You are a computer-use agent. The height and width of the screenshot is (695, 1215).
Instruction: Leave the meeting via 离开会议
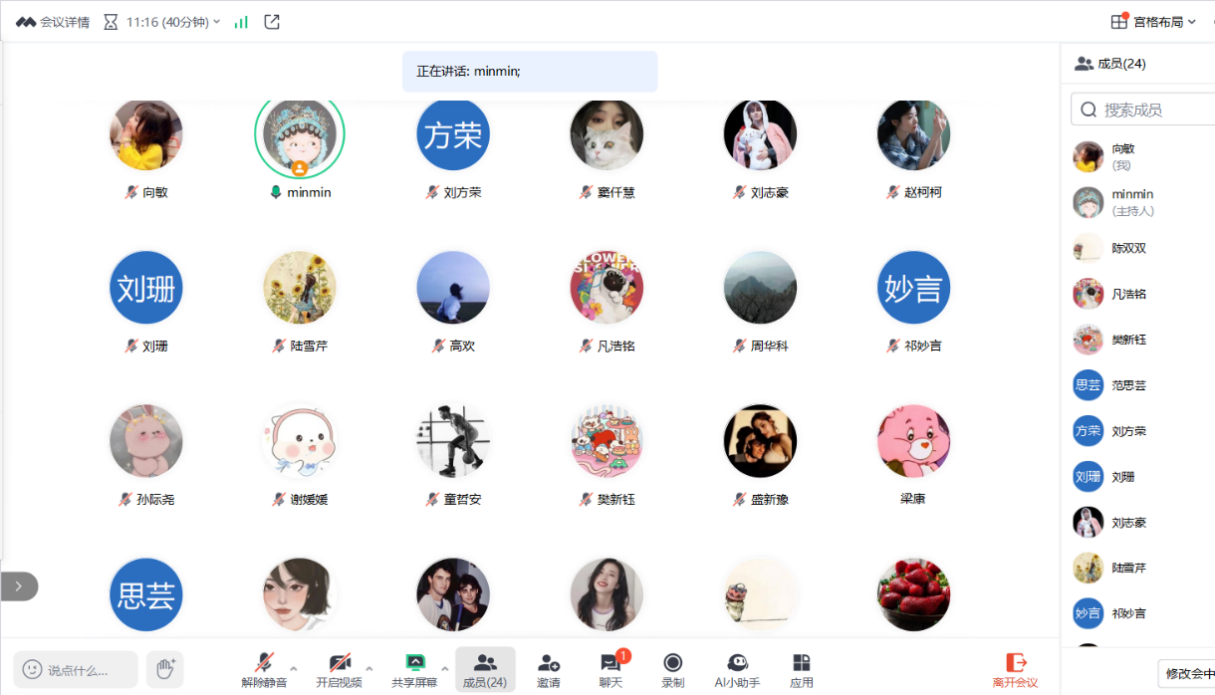(1015, 669)
